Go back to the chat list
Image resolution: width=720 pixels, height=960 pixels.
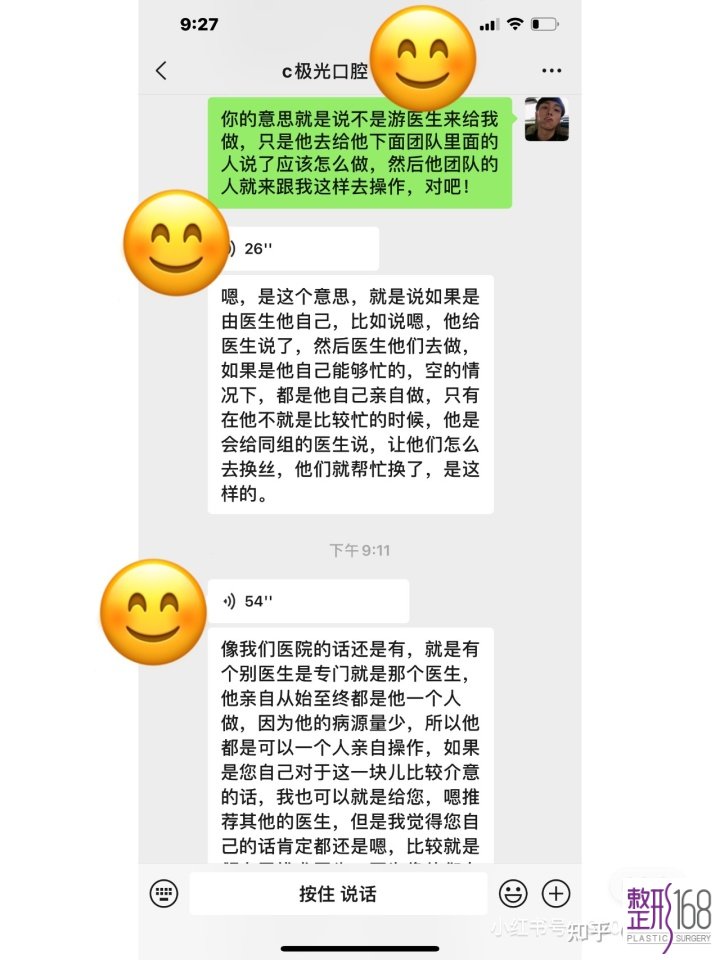[x=162, y=71]
